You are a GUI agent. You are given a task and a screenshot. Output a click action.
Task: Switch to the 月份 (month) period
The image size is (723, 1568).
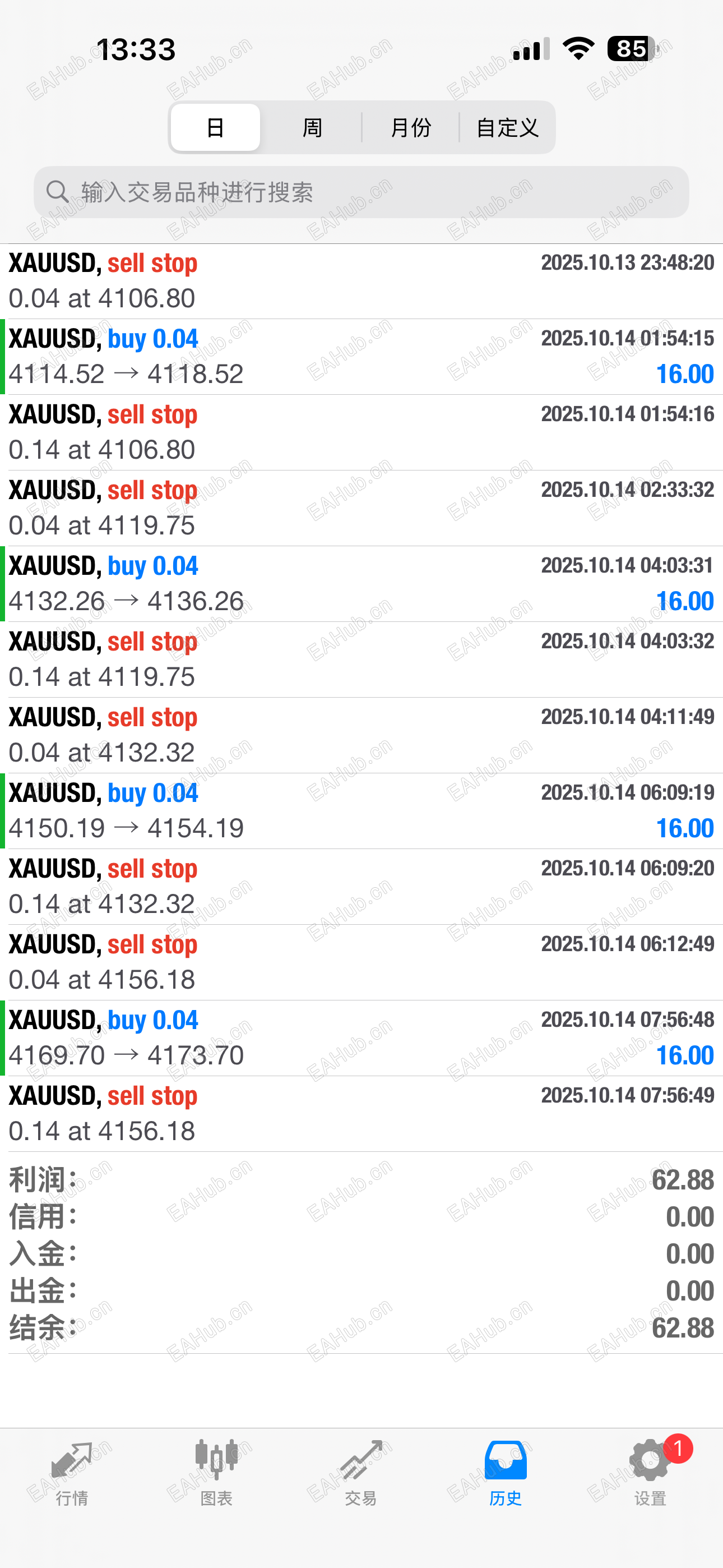pyautogui.click(x=411, y=128)
